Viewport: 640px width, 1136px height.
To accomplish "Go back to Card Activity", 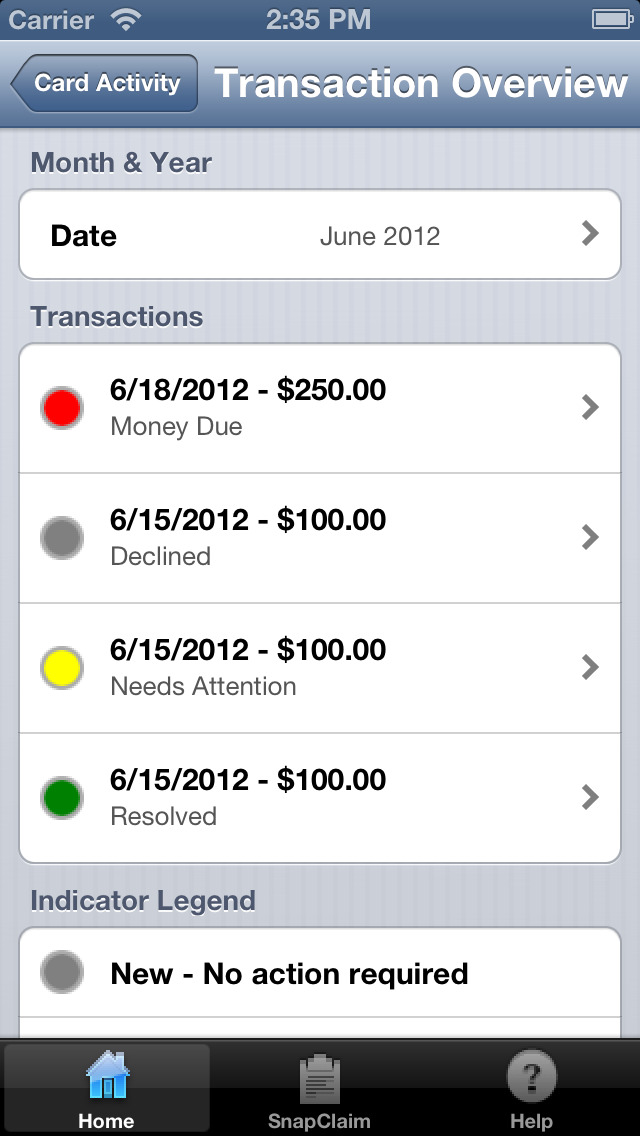I will point(104,83).
